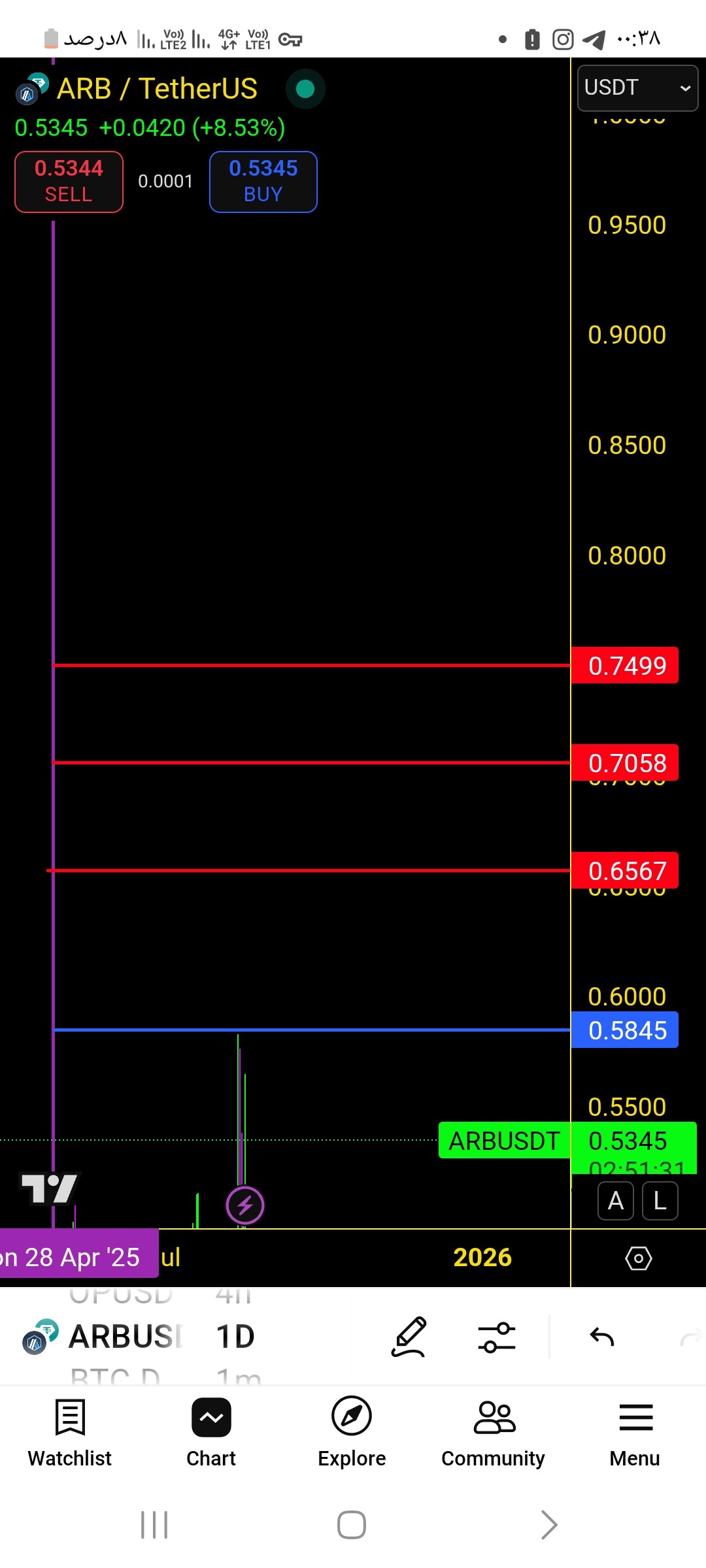
Task: Open the drawing tools pencil
Action: [409, 1337]
